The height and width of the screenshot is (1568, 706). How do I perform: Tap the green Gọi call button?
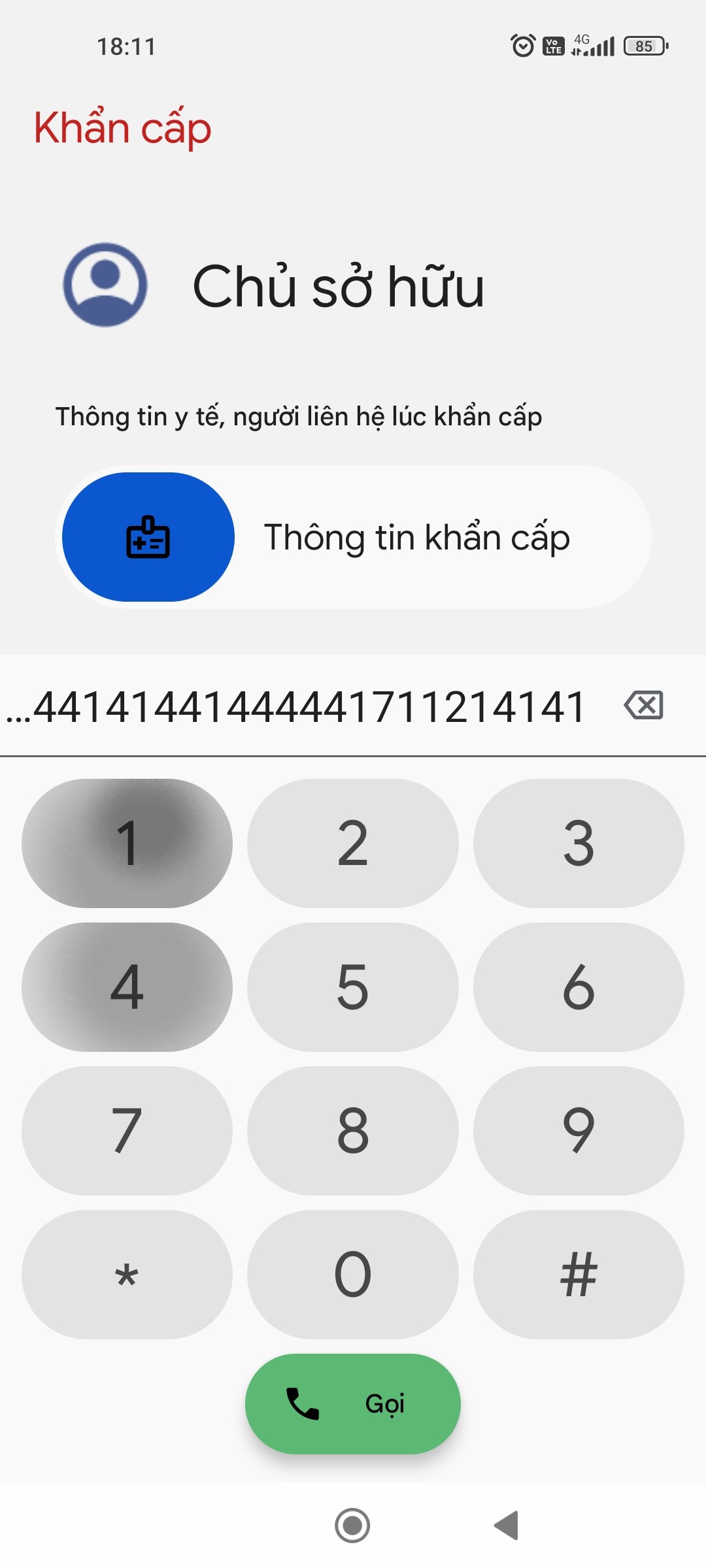tap(353, 1403)
